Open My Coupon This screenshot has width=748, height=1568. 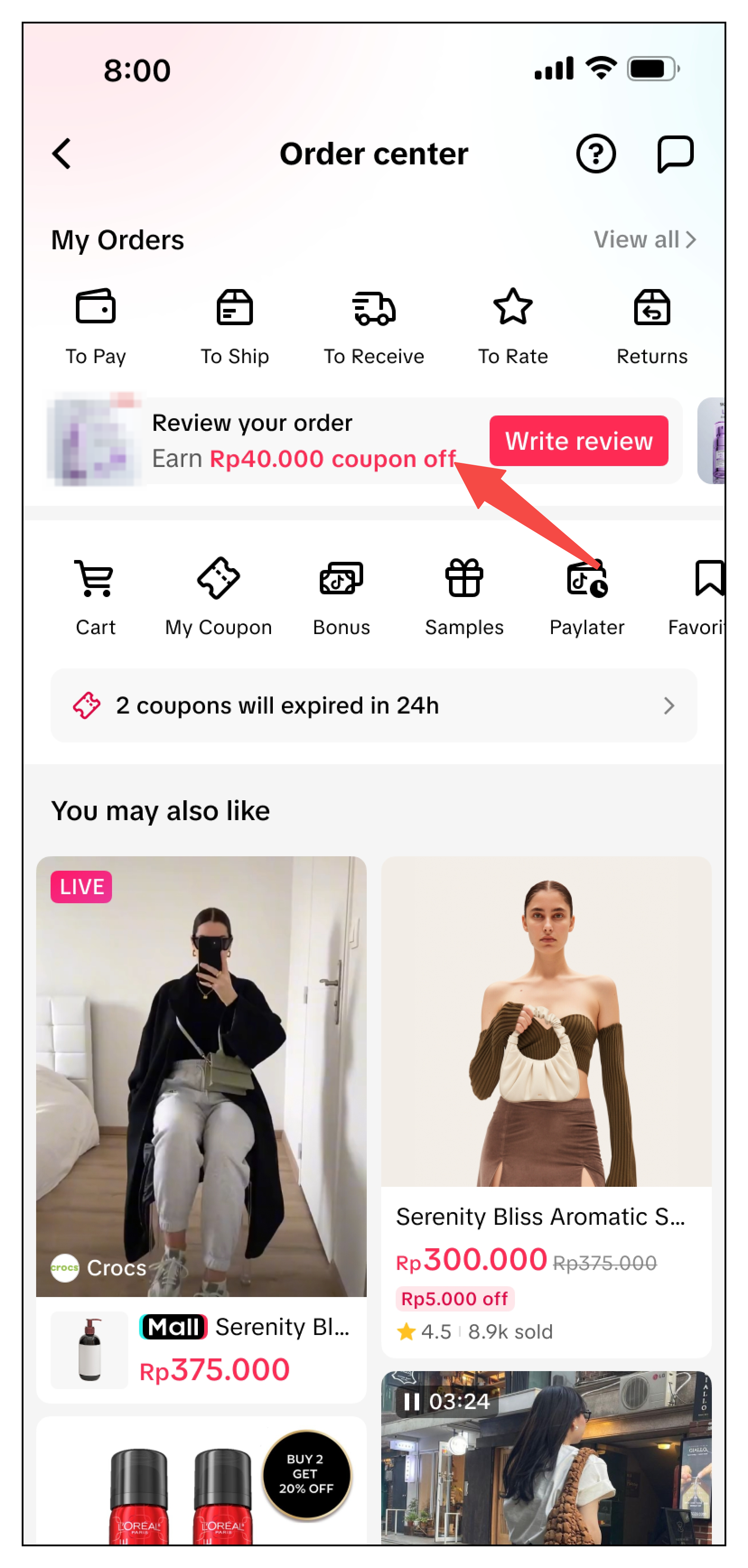click(x=219, y=595)
